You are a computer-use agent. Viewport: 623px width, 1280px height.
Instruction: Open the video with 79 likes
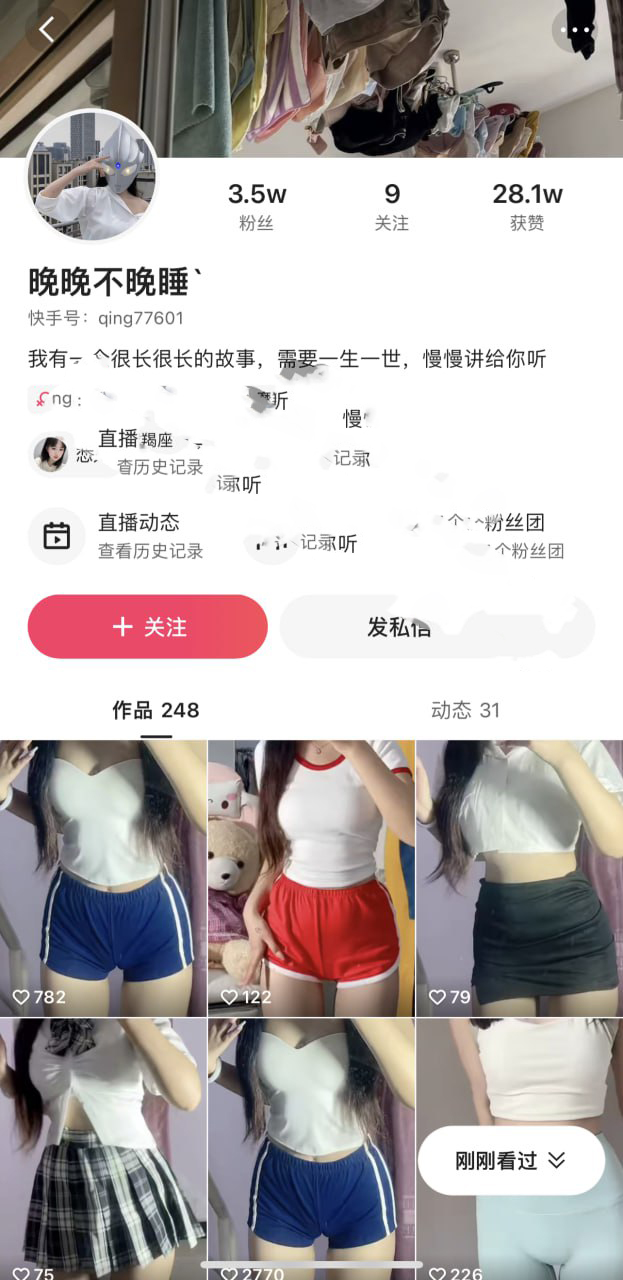pyautogui.click(x=519, y=877)
